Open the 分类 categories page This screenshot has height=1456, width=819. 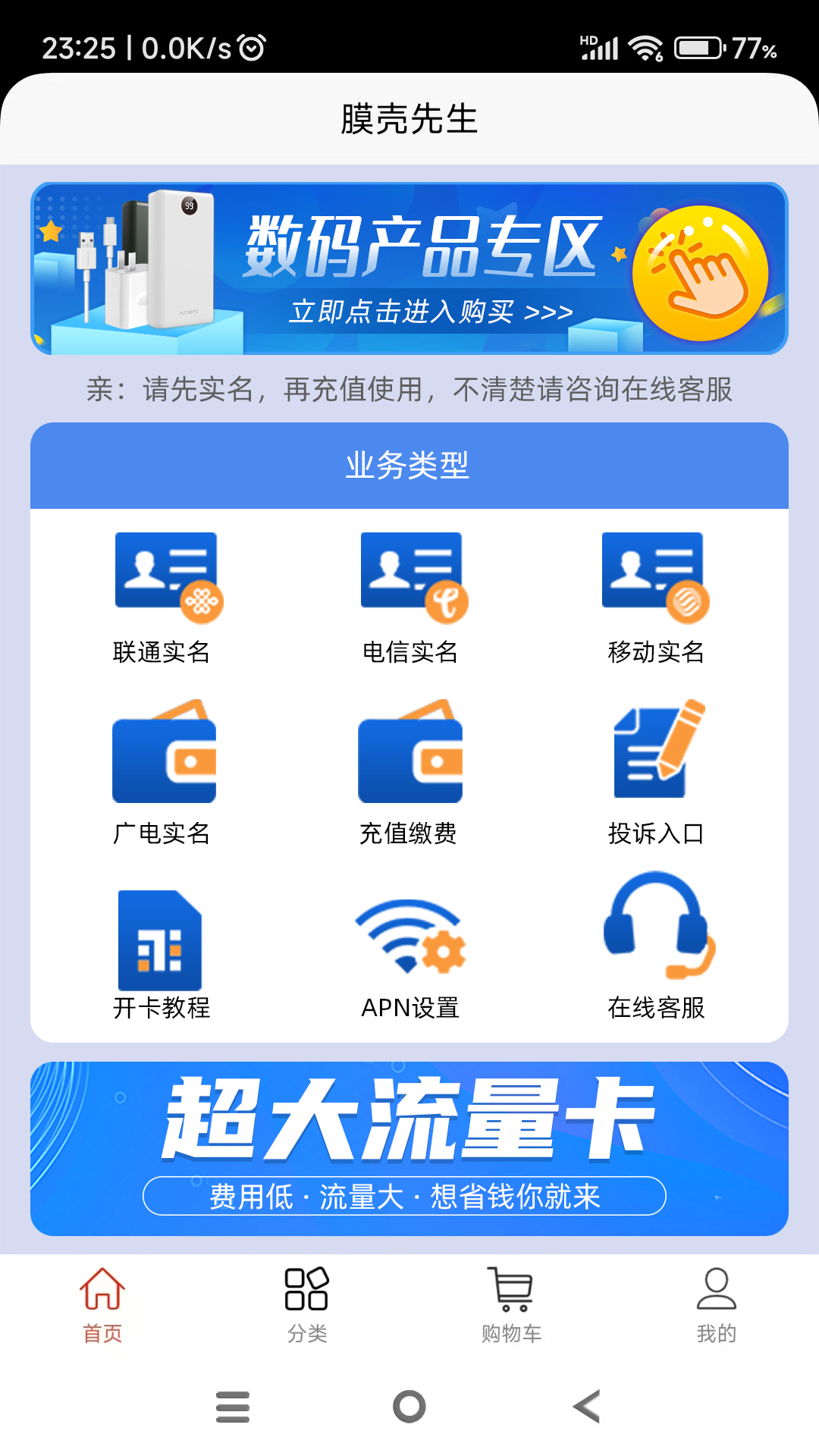click(307, 1301)
